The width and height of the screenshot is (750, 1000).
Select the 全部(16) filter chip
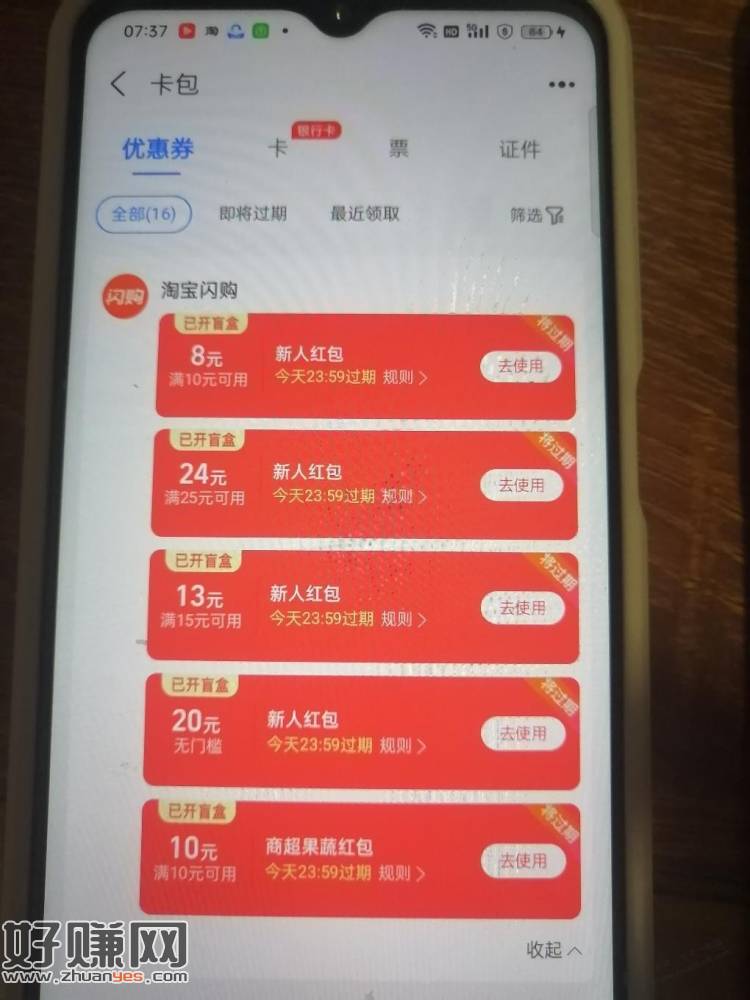click(x=143, y=214)
